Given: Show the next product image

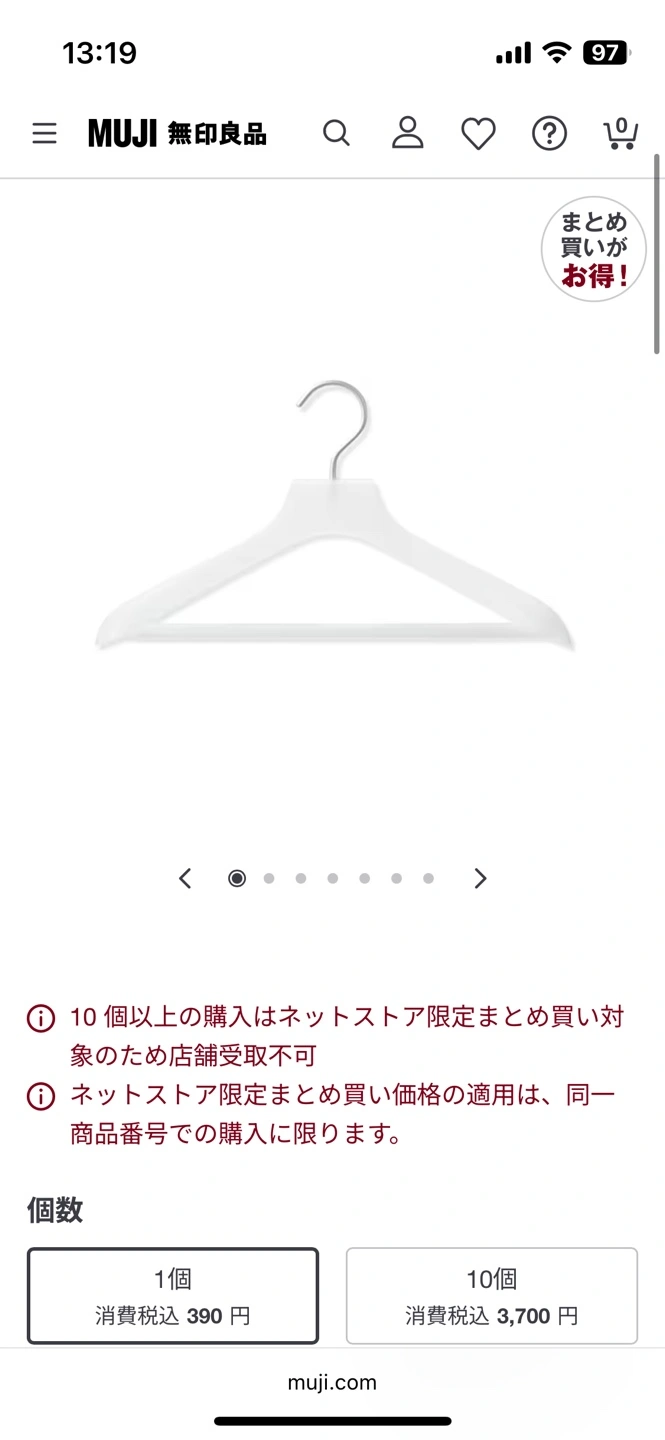Looking at the screenshot, I should 480,878.
